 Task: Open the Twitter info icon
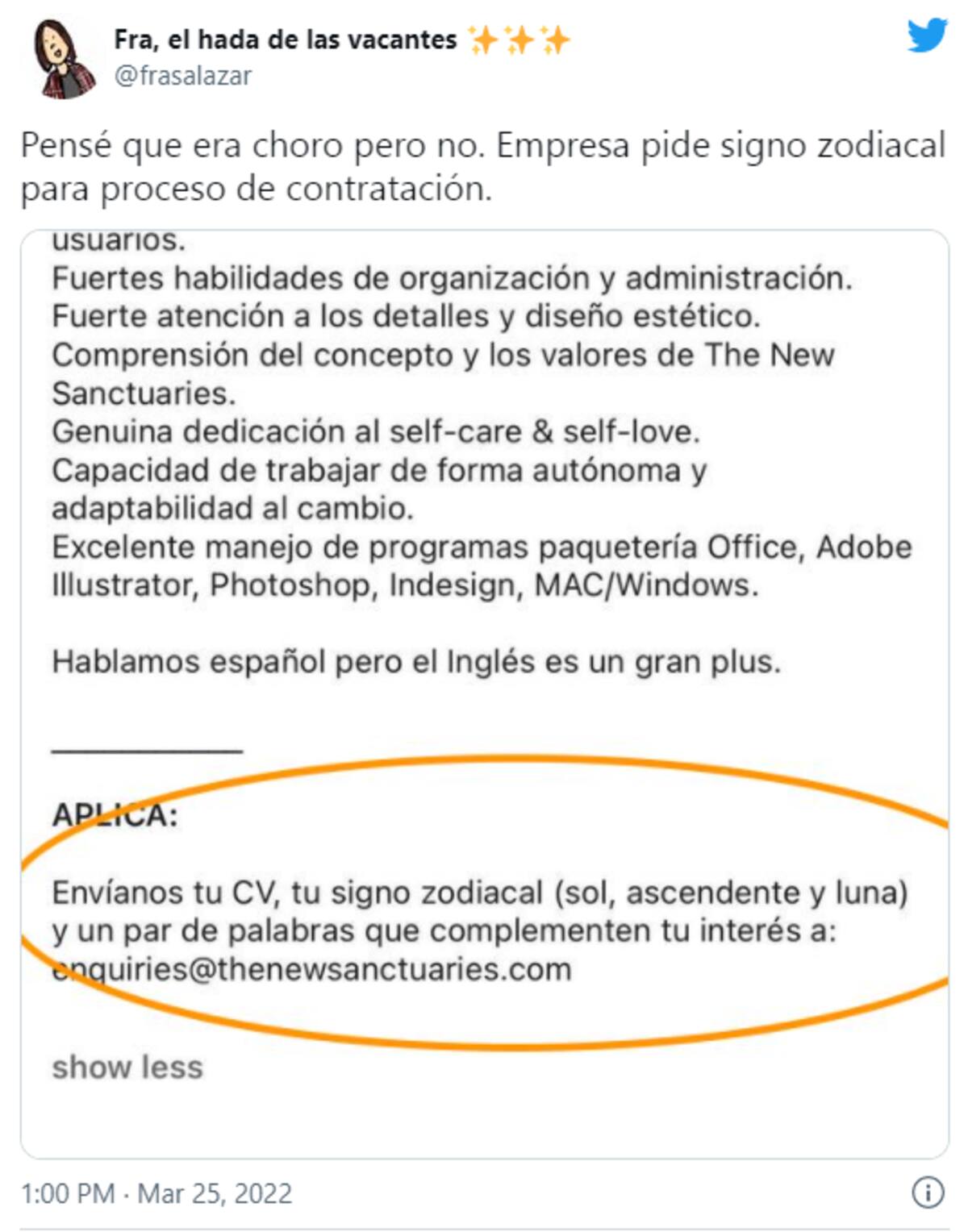[927, 1192]
